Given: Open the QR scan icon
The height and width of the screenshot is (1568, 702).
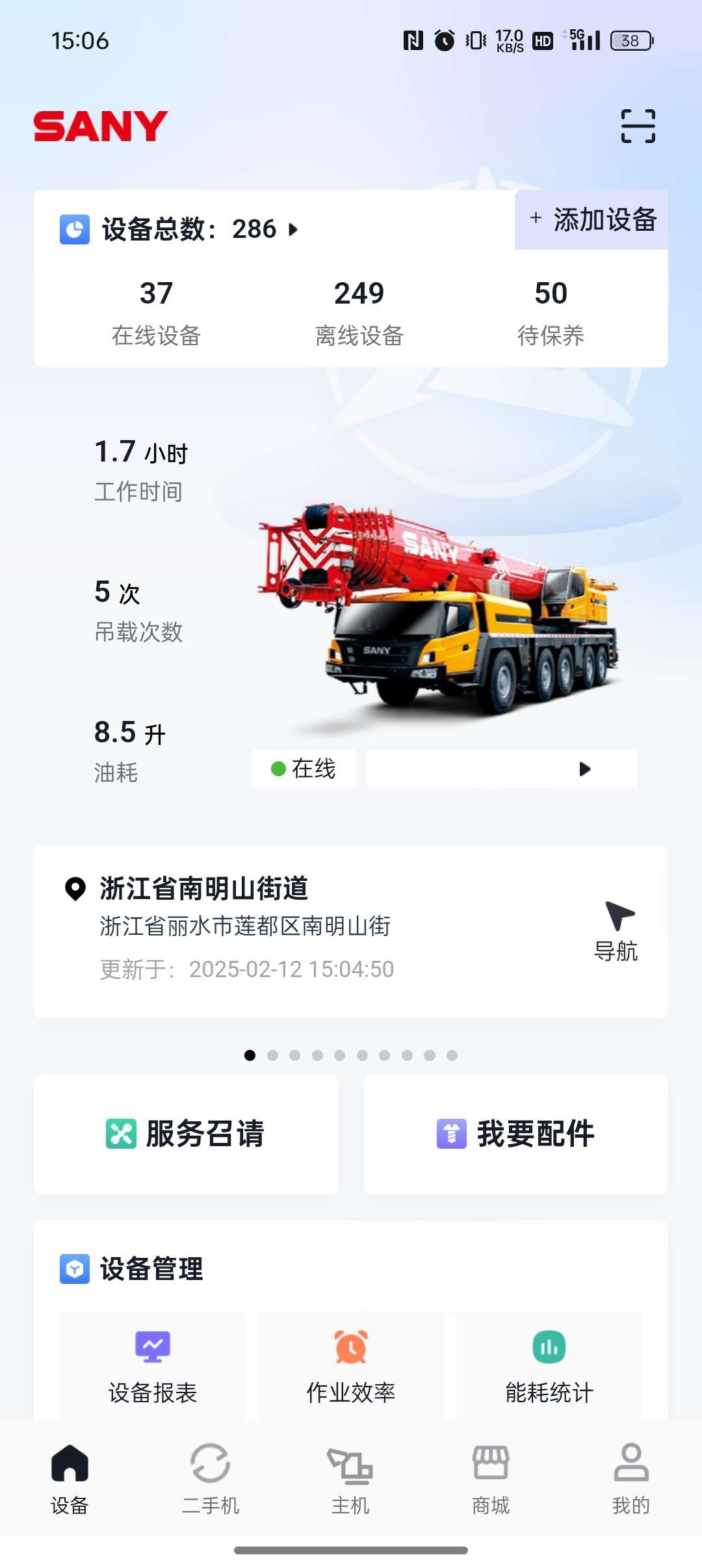Looking at the screenshot, I should pyautogui.click(x=638, y=126).
